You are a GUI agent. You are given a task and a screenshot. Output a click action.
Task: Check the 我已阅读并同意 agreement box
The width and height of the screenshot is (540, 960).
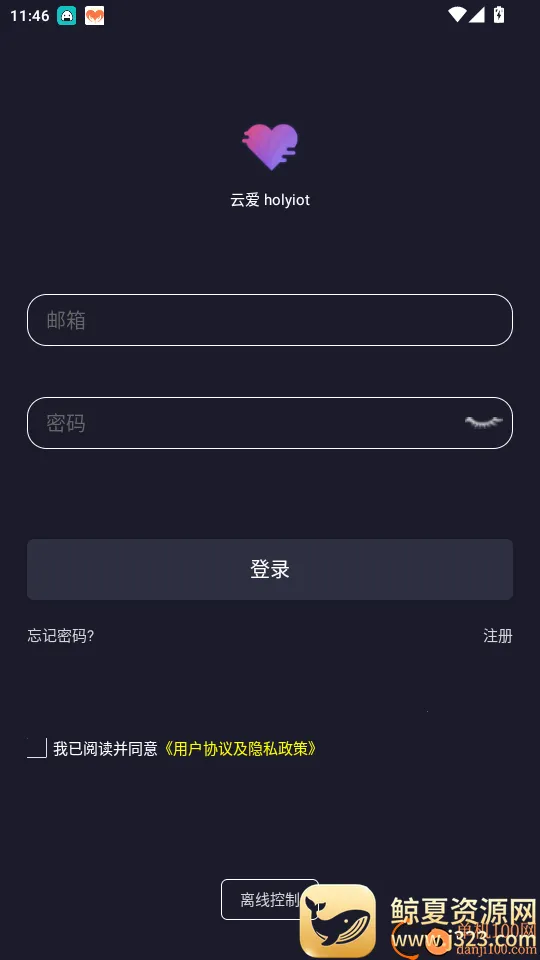point(37,748)
